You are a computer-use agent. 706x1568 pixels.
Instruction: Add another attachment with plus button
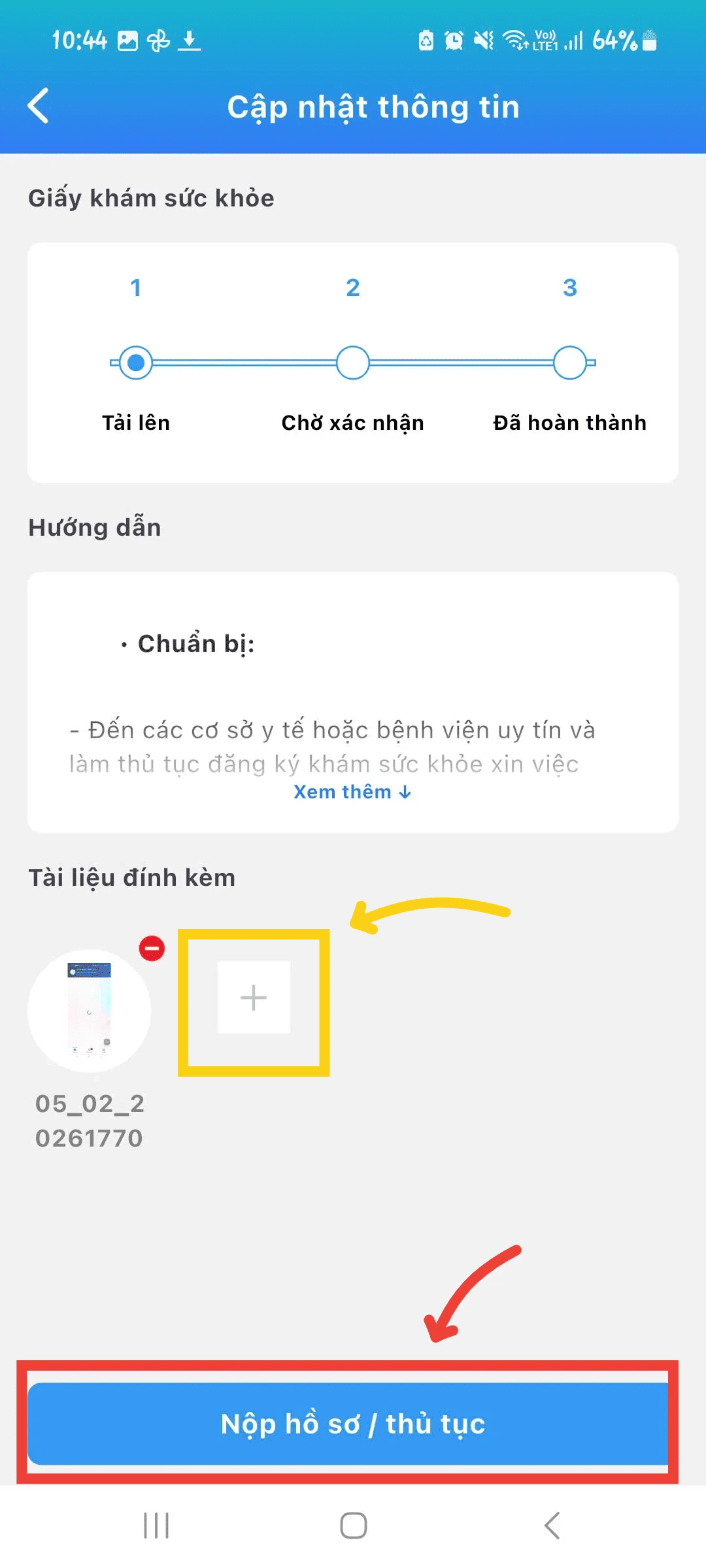pyautogui.click(x=254, y=998)
